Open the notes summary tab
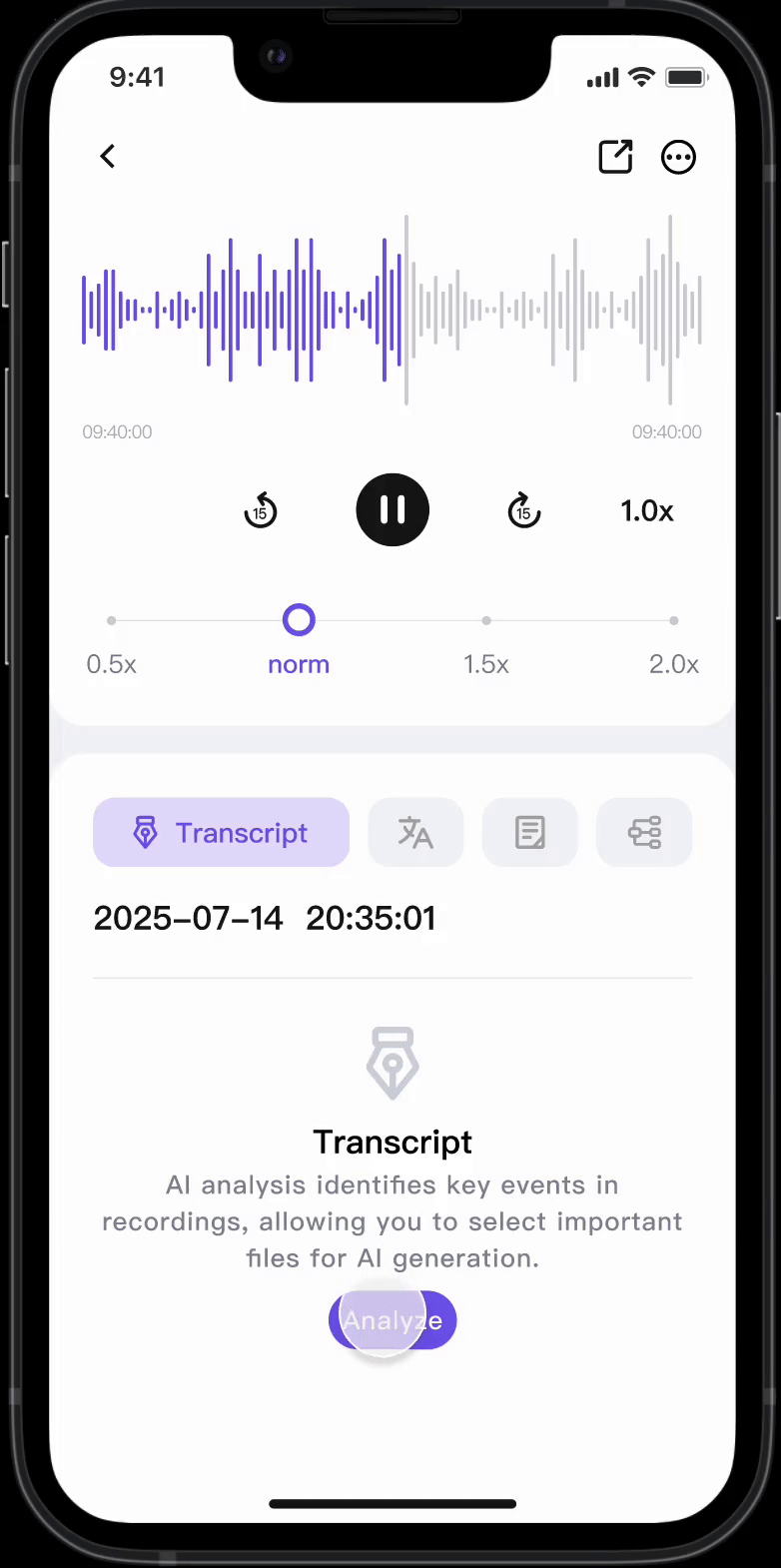This screenshot has height=1568, width=781. click(529, 832)
